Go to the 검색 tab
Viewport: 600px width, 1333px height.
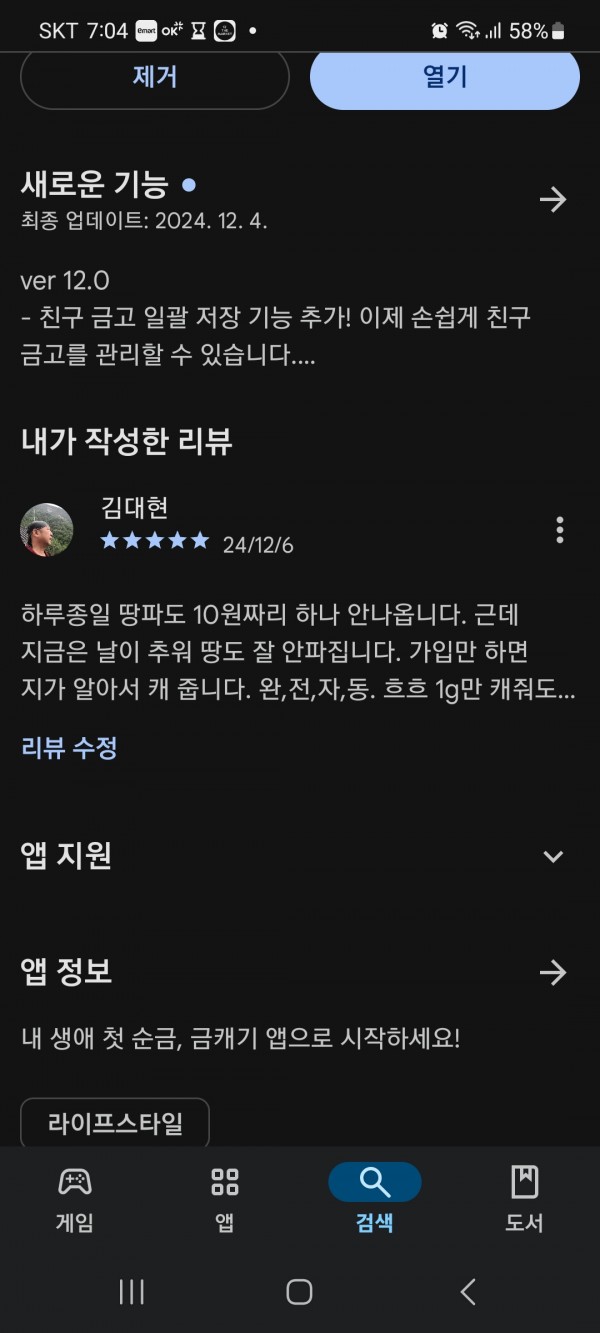(x=374, y=1198)
